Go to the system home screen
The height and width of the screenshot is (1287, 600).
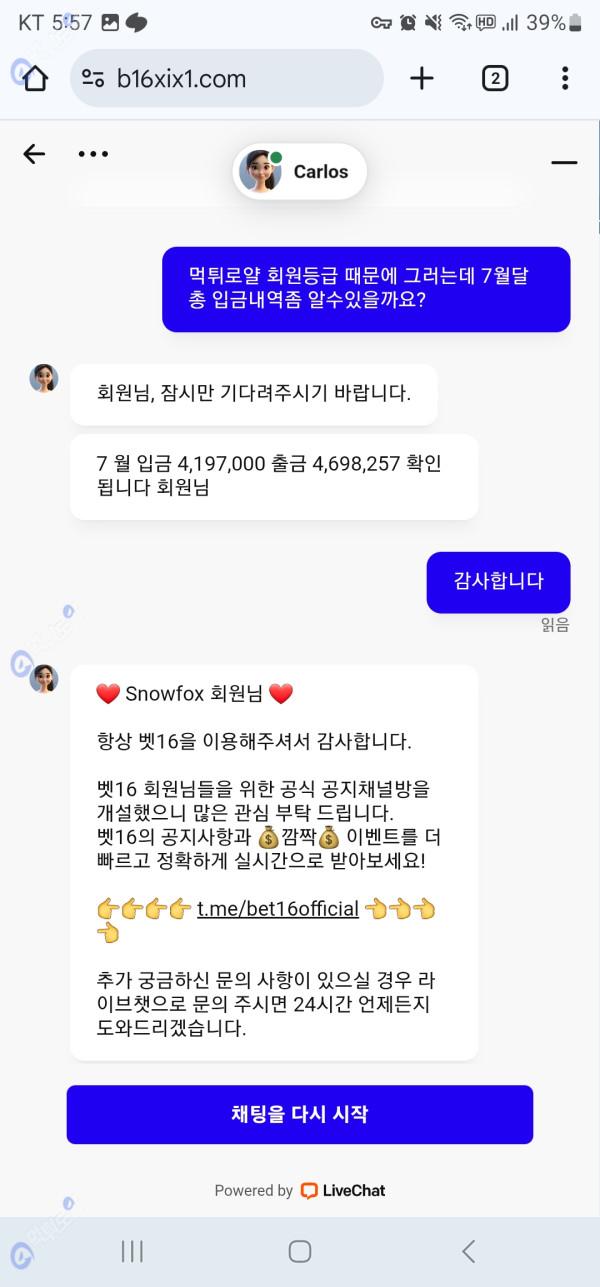pos(300,1251)
